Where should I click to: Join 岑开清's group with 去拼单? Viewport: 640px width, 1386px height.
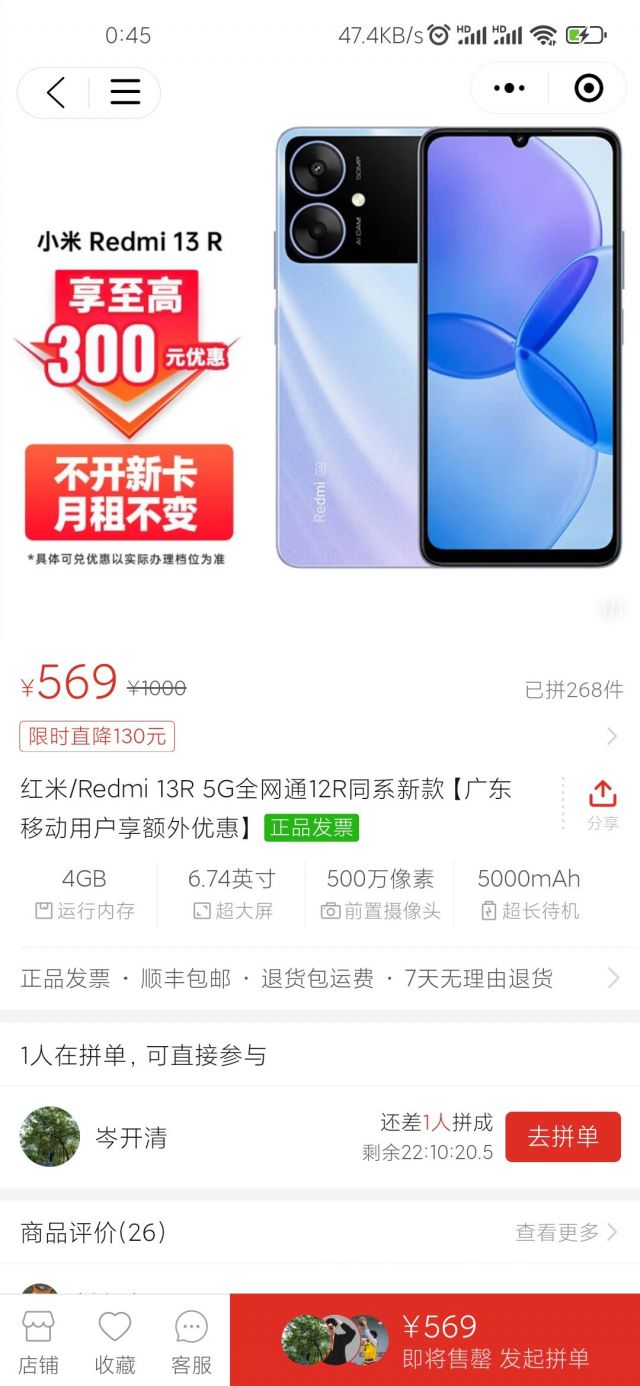tap(563, 1137)
